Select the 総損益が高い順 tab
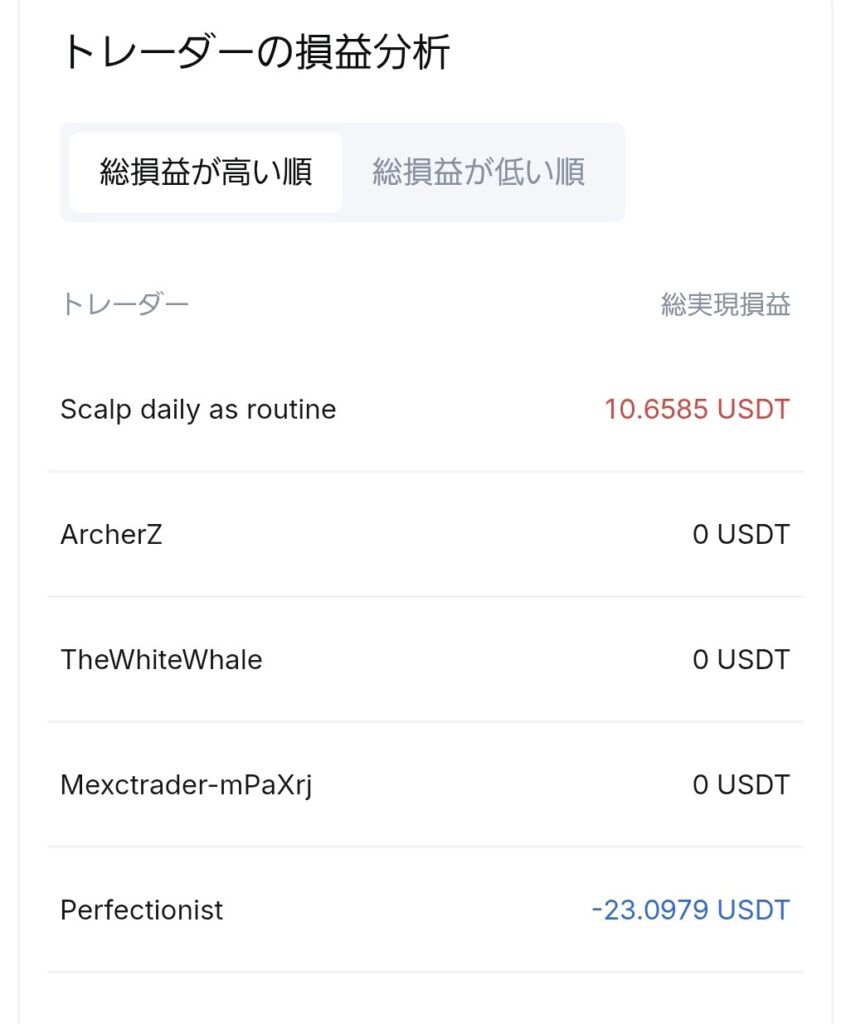Image resolution: width=851 pixels, height=1024 pixels. pyautogui.click(x=206, y=172)
